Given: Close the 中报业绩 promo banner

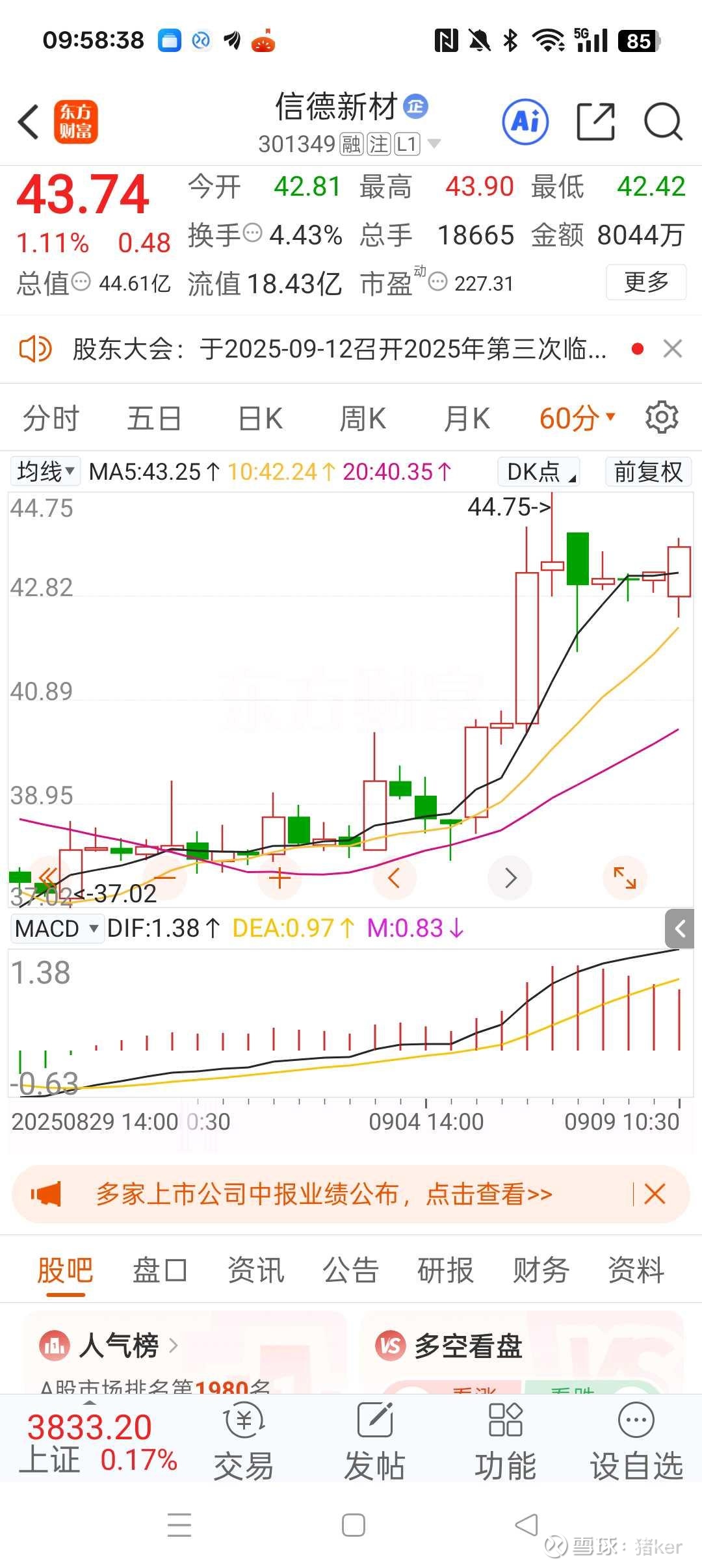Looking at the screenshot, I should (x=655, y=1194).
